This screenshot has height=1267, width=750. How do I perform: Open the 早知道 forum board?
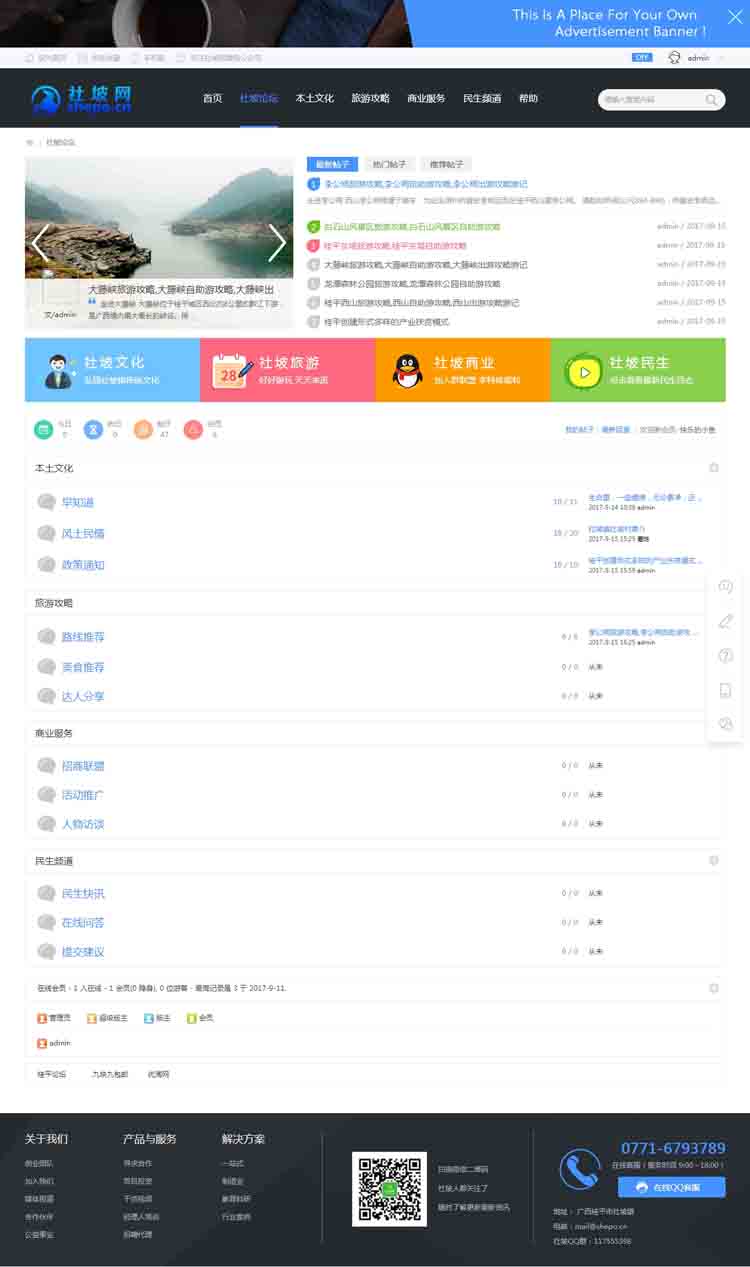point(77,502)
